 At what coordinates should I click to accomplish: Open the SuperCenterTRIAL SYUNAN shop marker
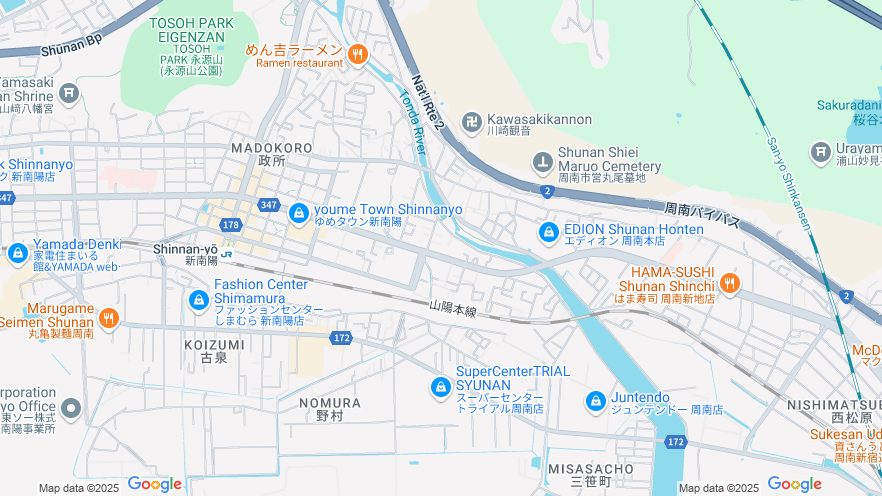[x=440, y=386]
